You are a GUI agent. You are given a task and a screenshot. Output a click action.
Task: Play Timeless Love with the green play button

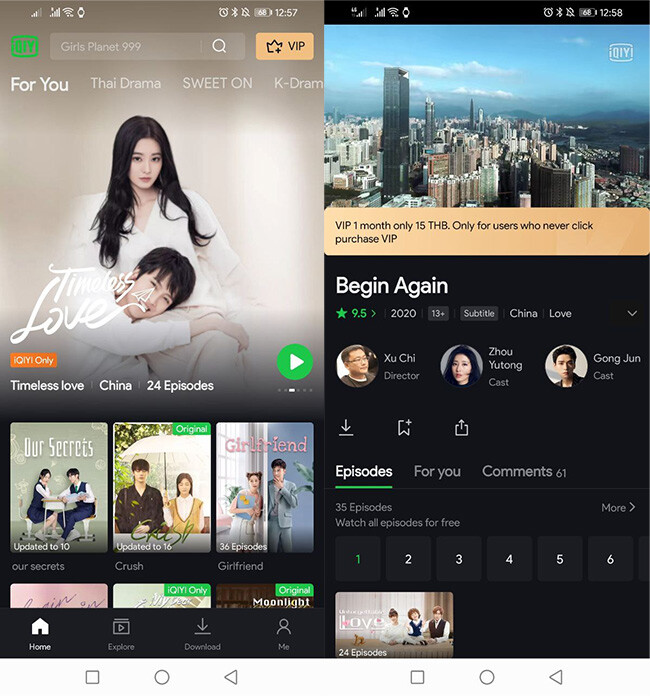click(x=294, y=361)
